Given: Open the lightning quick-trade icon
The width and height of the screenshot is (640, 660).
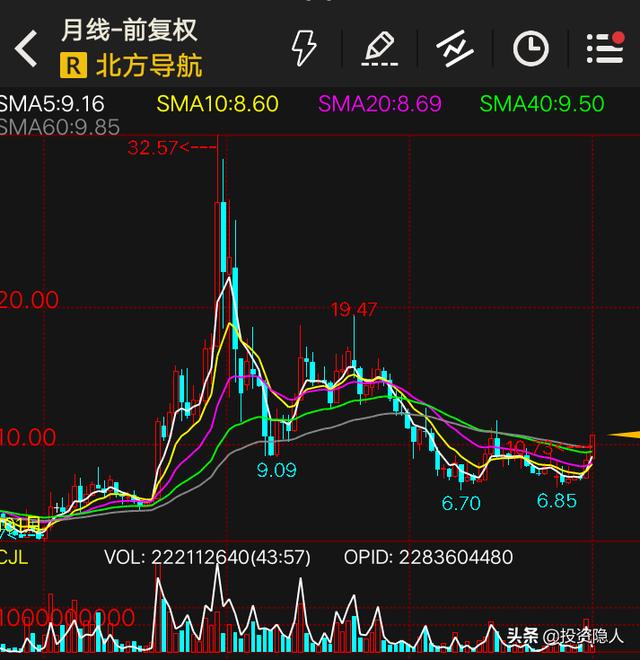Looking at the screenshot, I should click(x=303, y=47).
